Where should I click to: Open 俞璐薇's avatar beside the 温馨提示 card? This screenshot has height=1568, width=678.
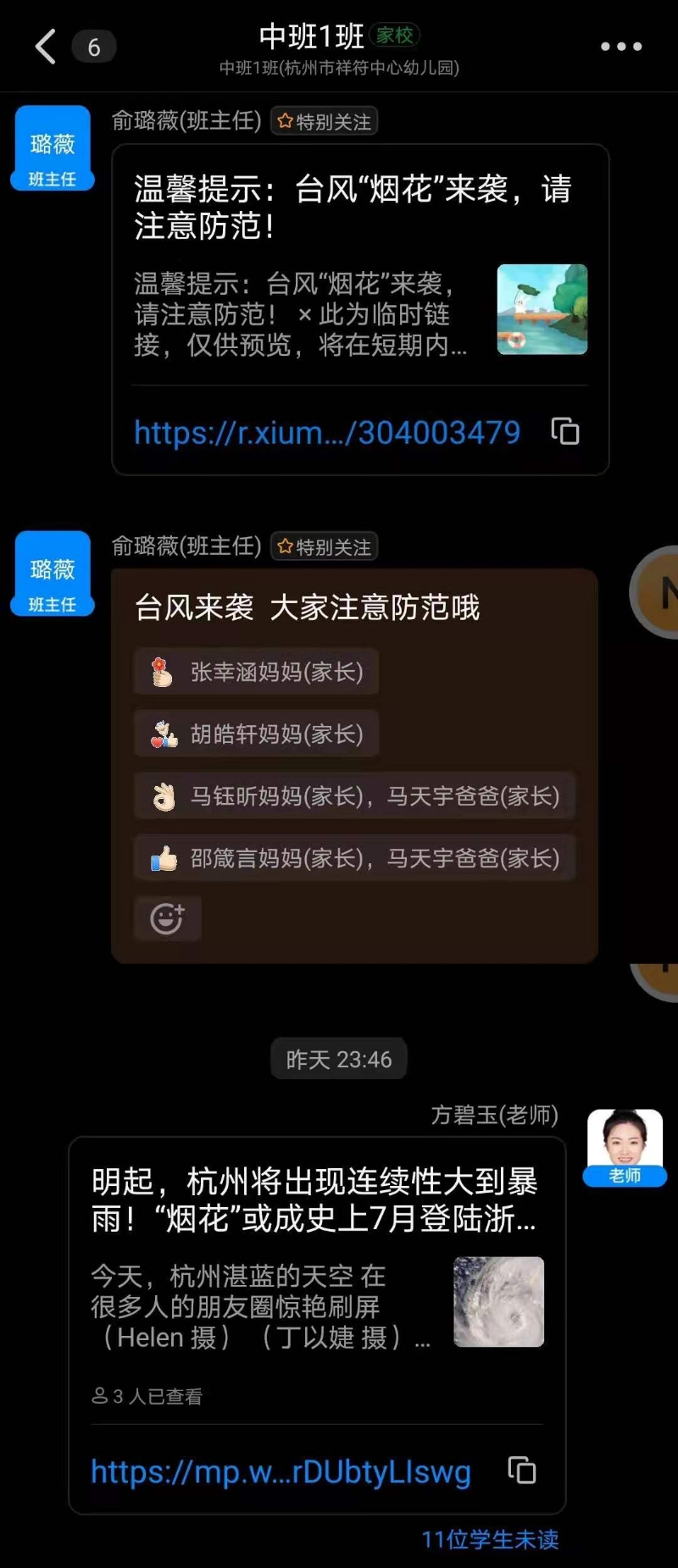(53, 147)
